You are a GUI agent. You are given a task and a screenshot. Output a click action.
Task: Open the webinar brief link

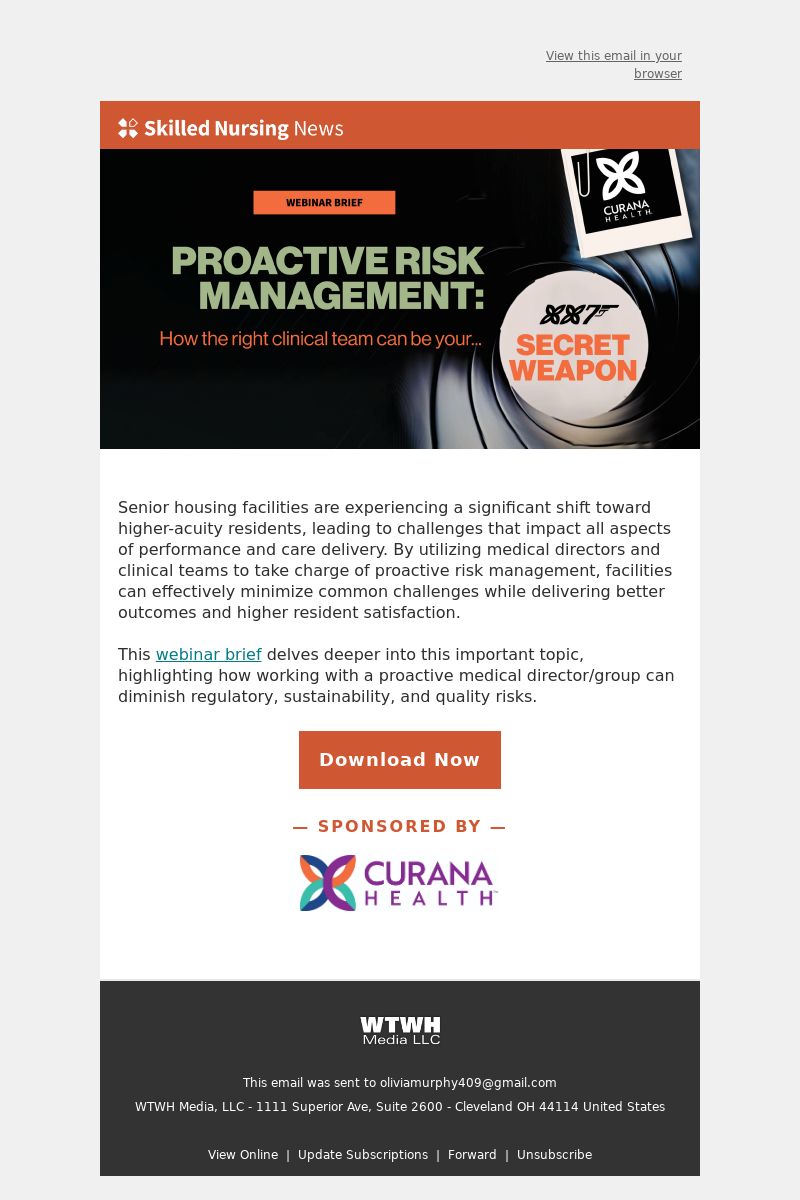[208, 654]
